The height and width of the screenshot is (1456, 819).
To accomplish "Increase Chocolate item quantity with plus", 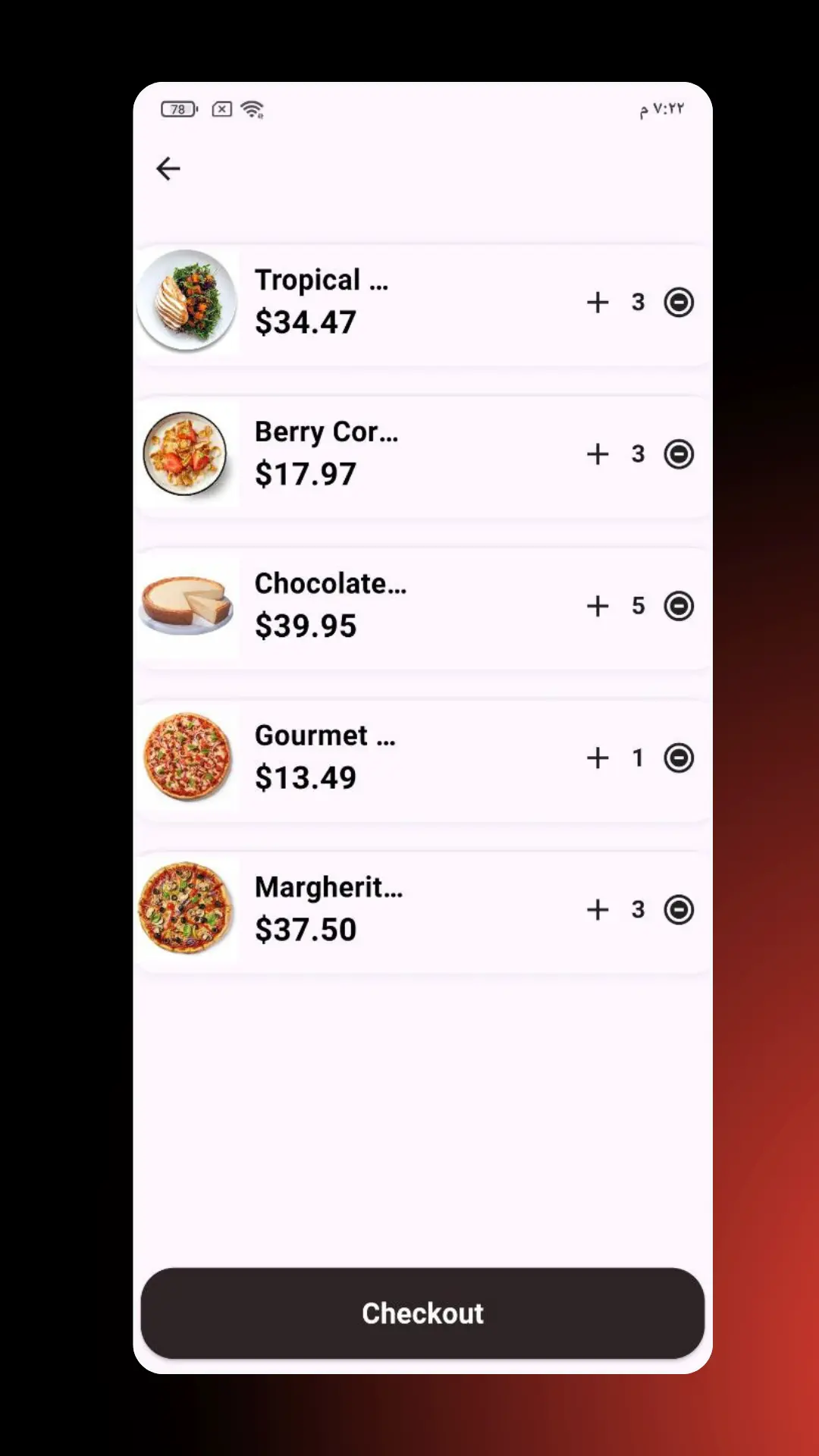I will [598, 606].
